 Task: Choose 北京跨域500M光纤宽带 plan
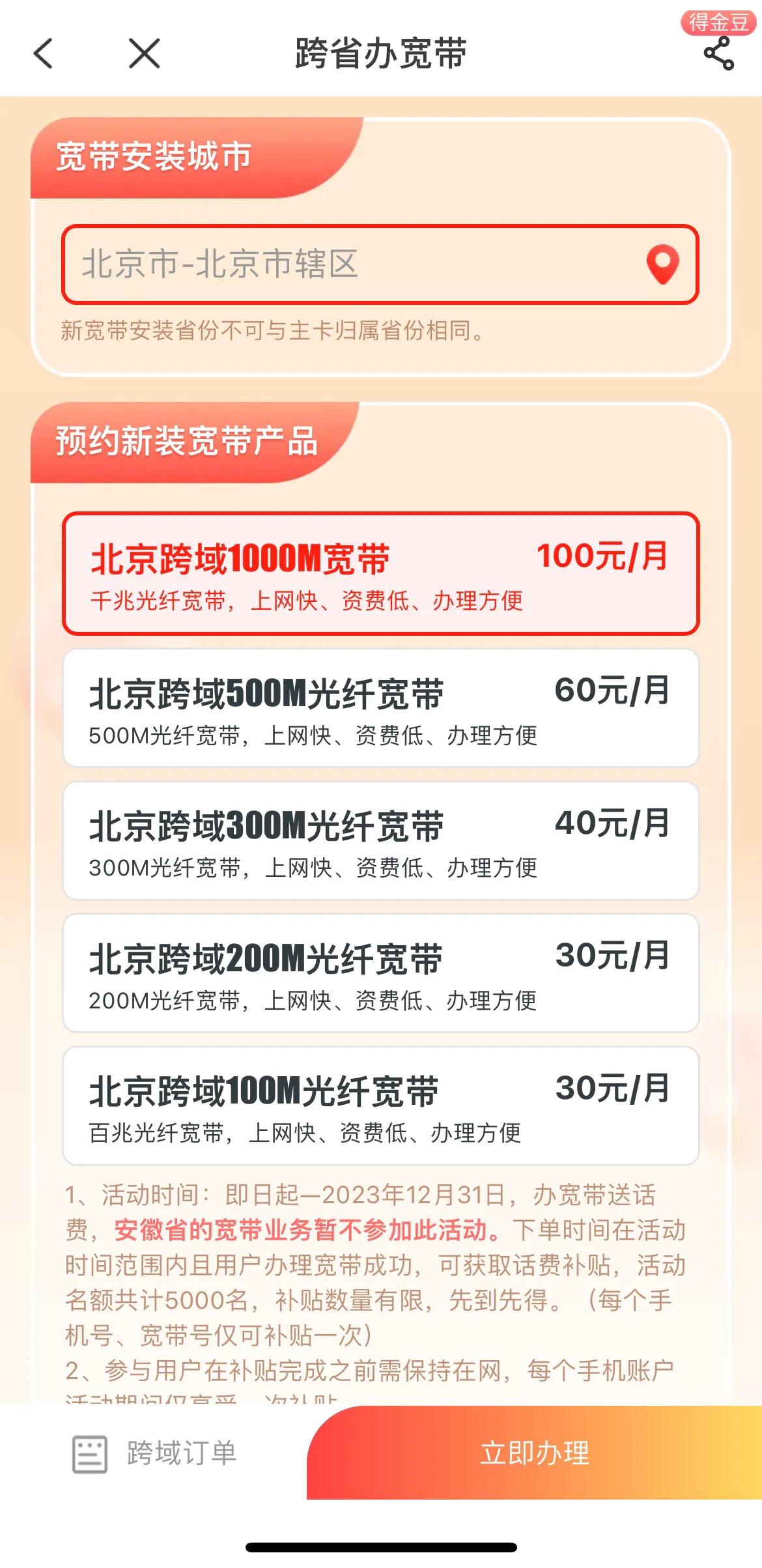point(380,708)
